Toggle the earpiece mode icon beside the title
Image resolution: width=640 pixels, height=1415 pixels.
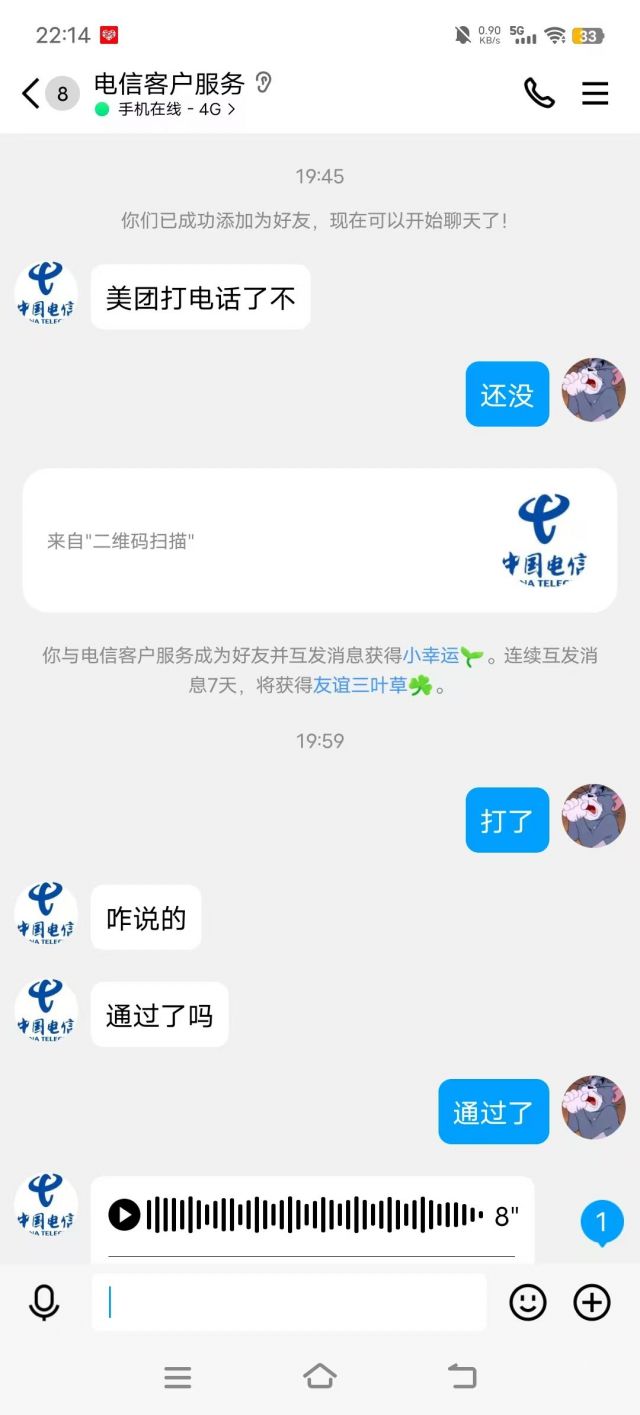click(264, 82)
